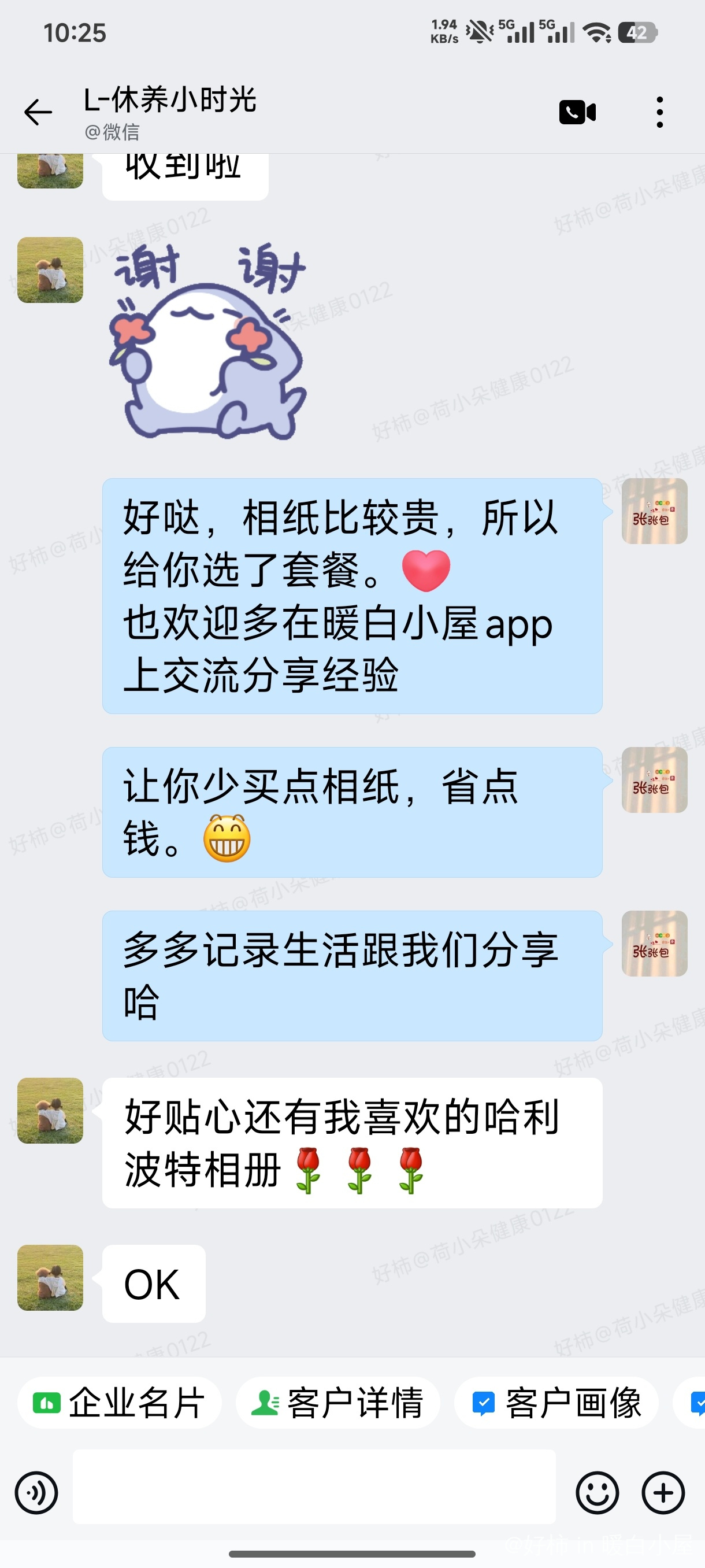Screen dimensions: 705x1568
Task: Open the emoji picker
Action: coord(597,1492)
